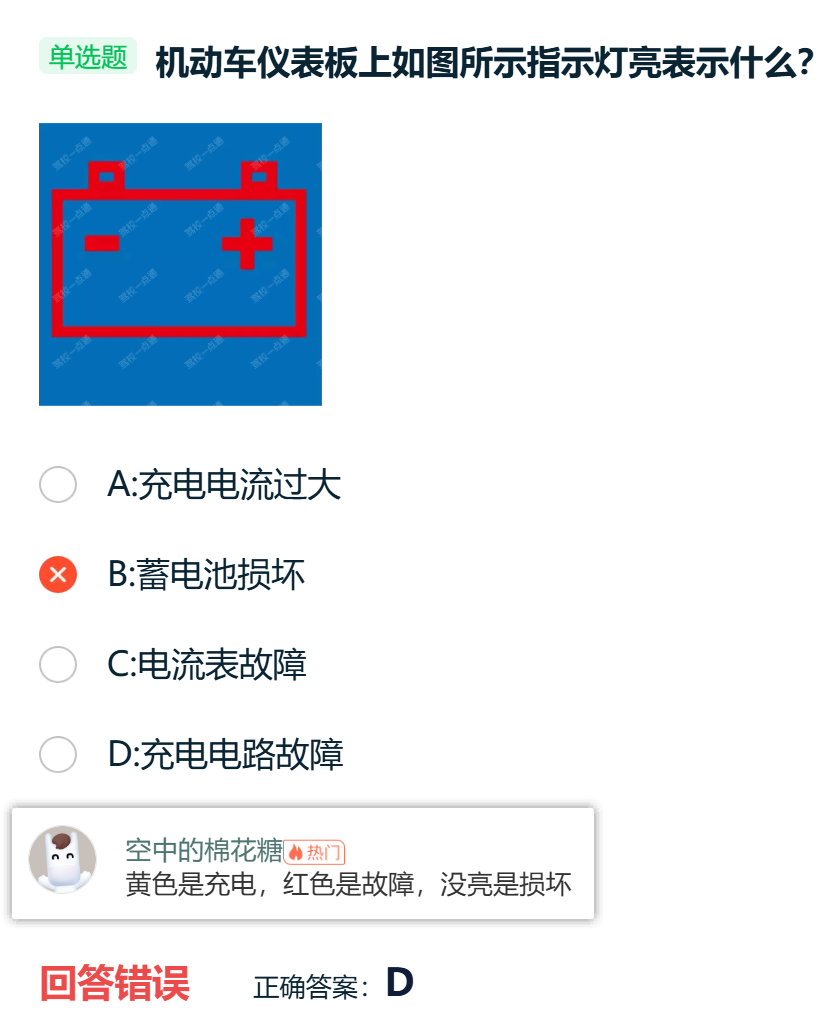Enlarge the battery indicator question image
Viewport: 827px width, 1022px height.
[x=180, y=264]
